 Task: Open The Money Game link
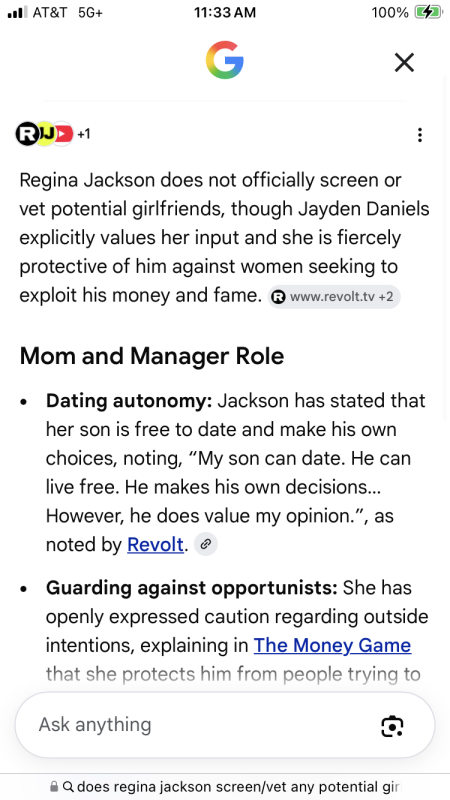coord(332,645)
